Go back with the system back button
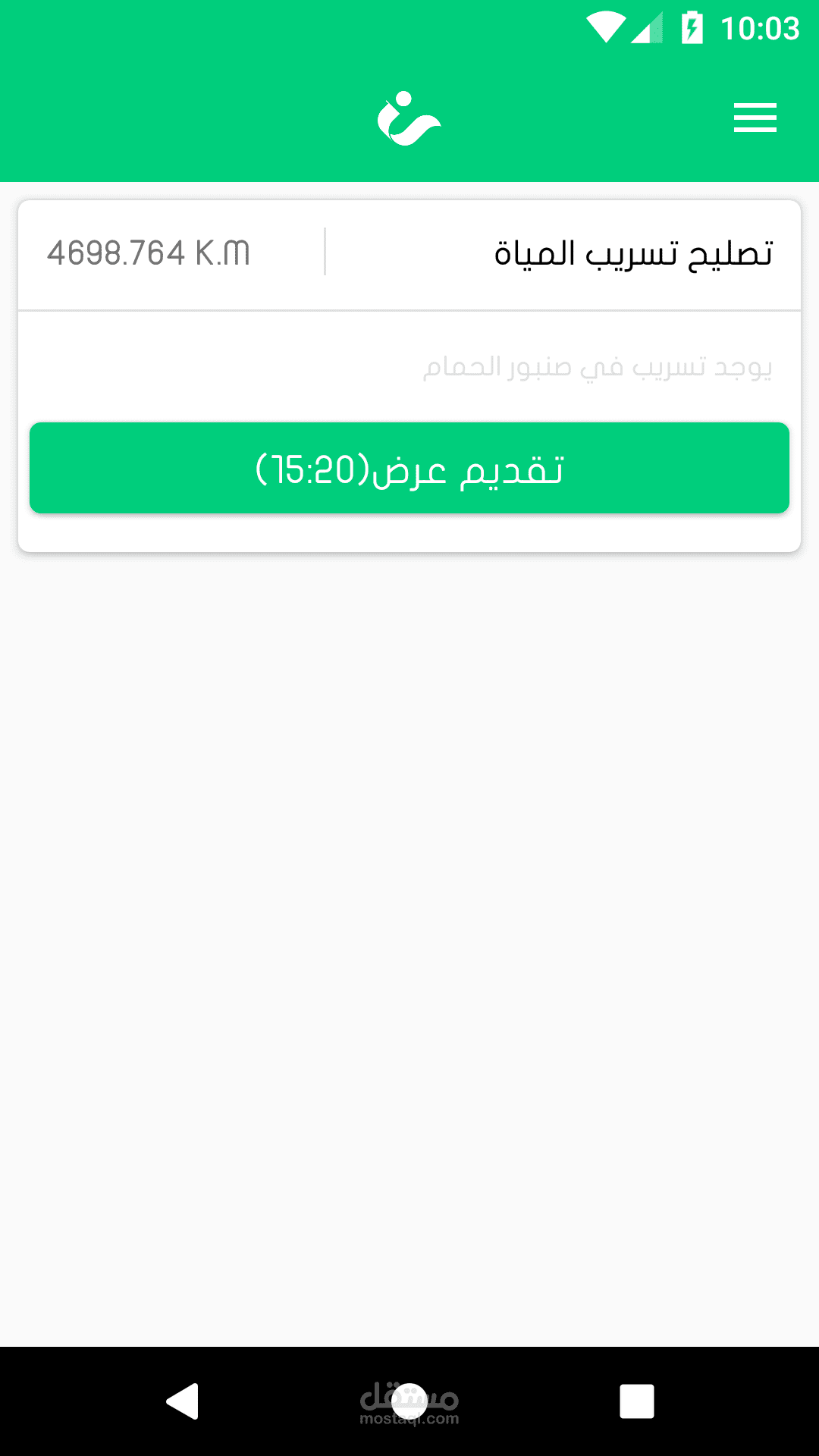The image size is (819, 1456). [x=183, y=1401]
